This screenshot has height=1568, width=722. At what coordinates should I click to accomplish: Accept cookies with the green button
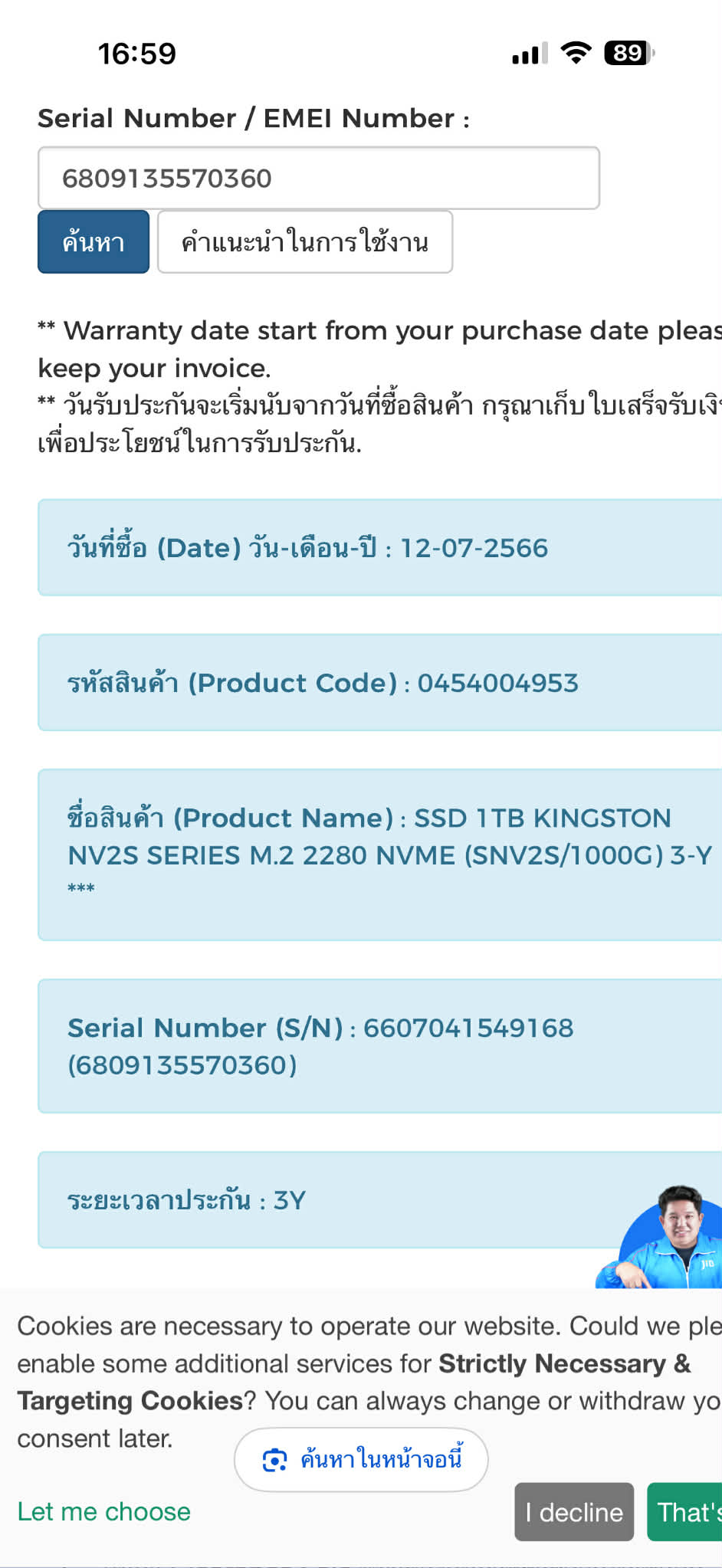pos(687,1512)
